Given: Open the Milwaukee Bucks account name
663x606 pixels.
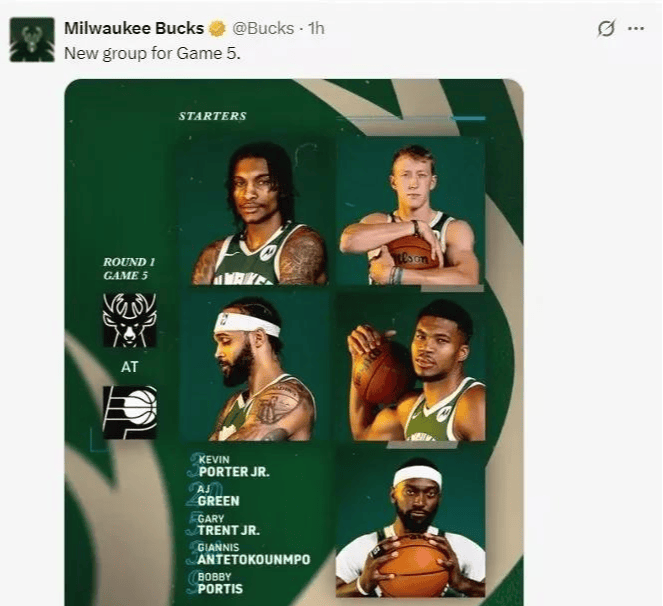Looking at the screenshot, I should (133, 28).
